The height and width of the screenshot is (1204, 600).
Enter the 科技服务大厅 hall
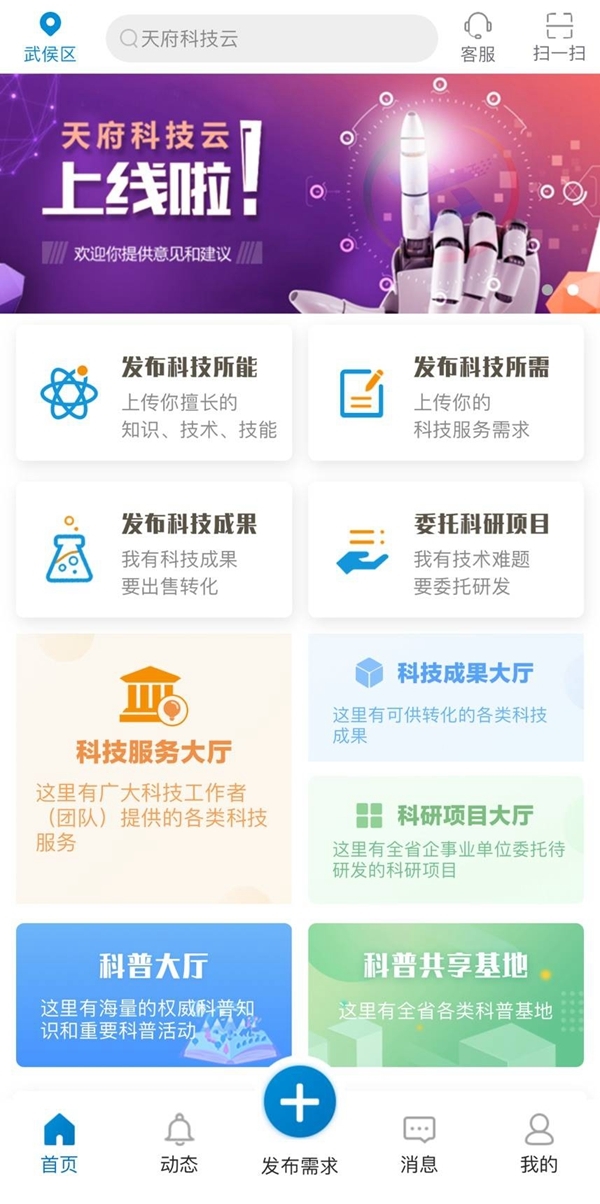pos(154,768)
